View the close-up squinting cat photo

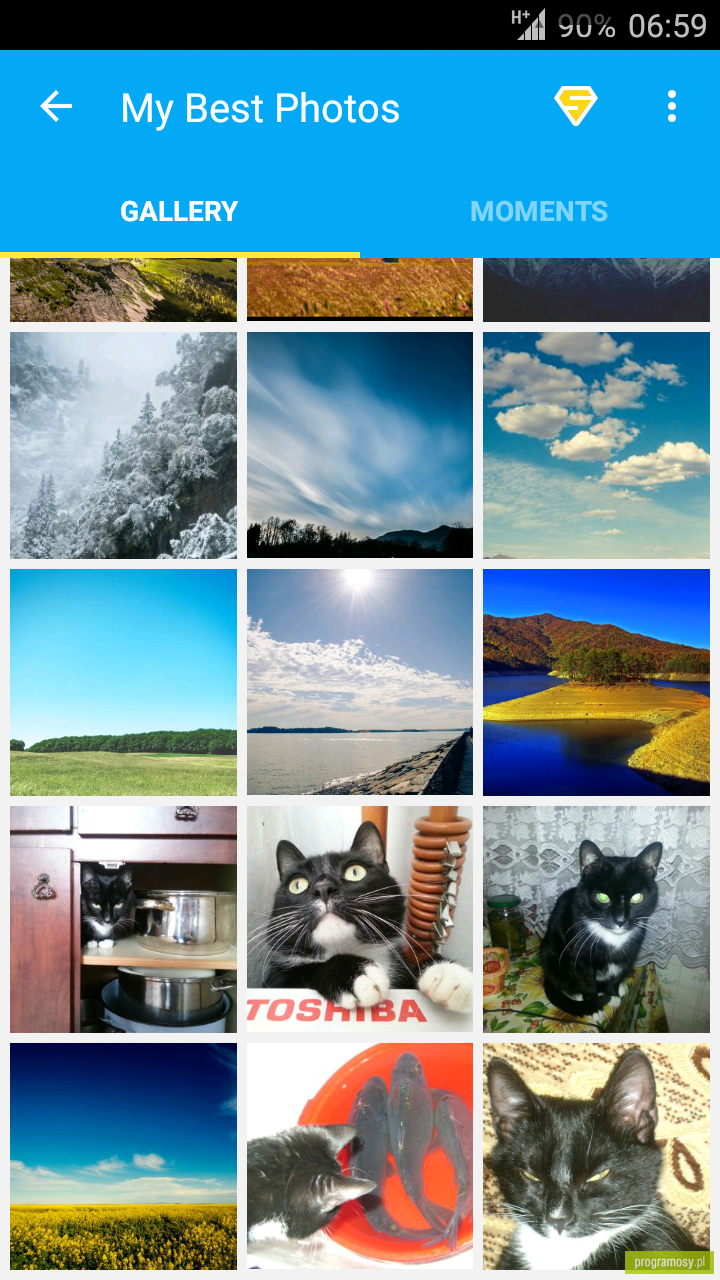click(x=596, y=1156)
